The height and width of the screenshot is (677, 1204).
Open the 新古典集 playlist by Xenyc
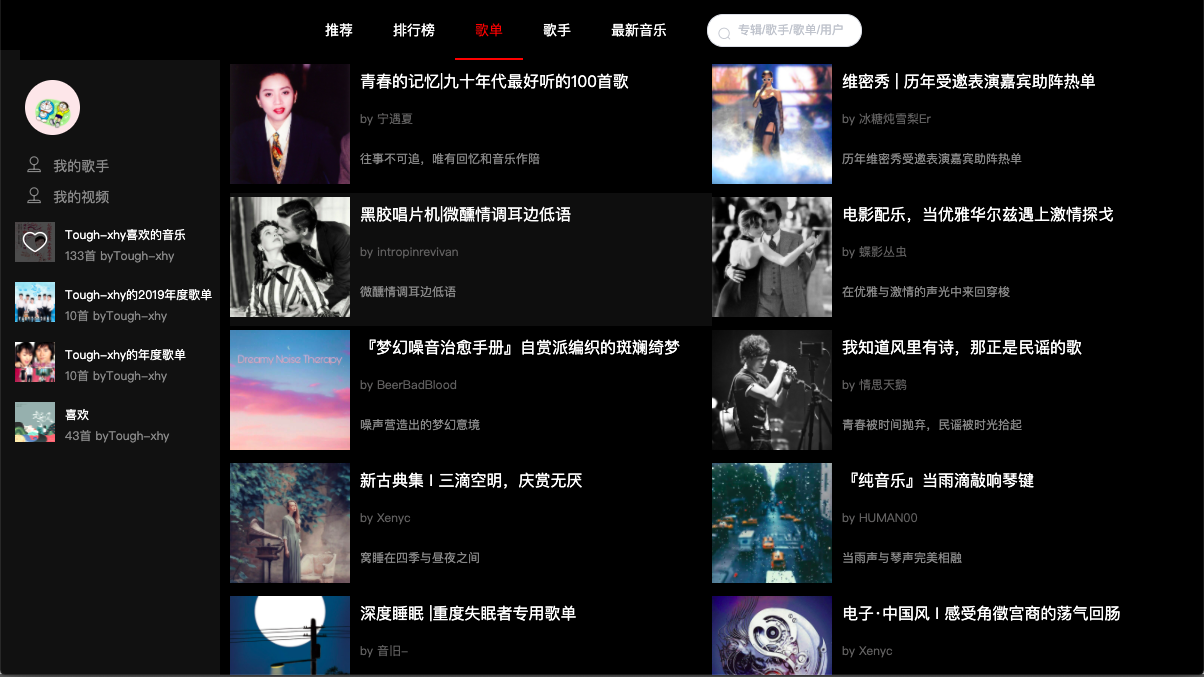tap(470, 481)
